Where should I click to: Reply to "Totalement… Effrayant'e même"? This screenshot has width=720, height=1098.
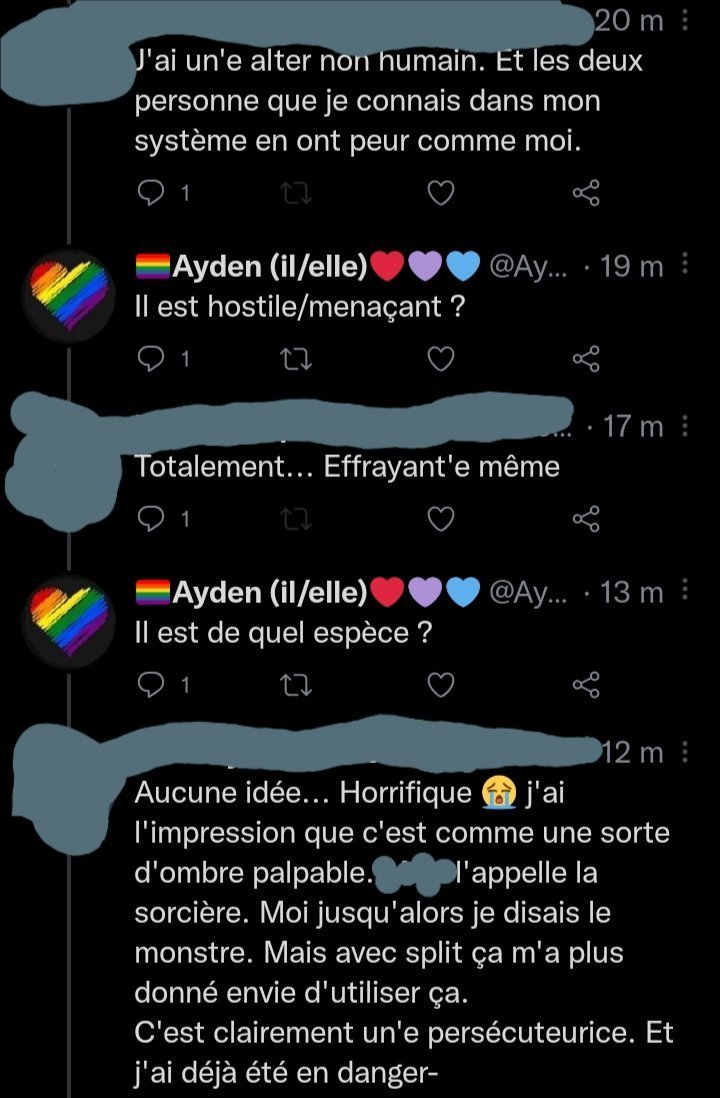(x=150, y=518)
